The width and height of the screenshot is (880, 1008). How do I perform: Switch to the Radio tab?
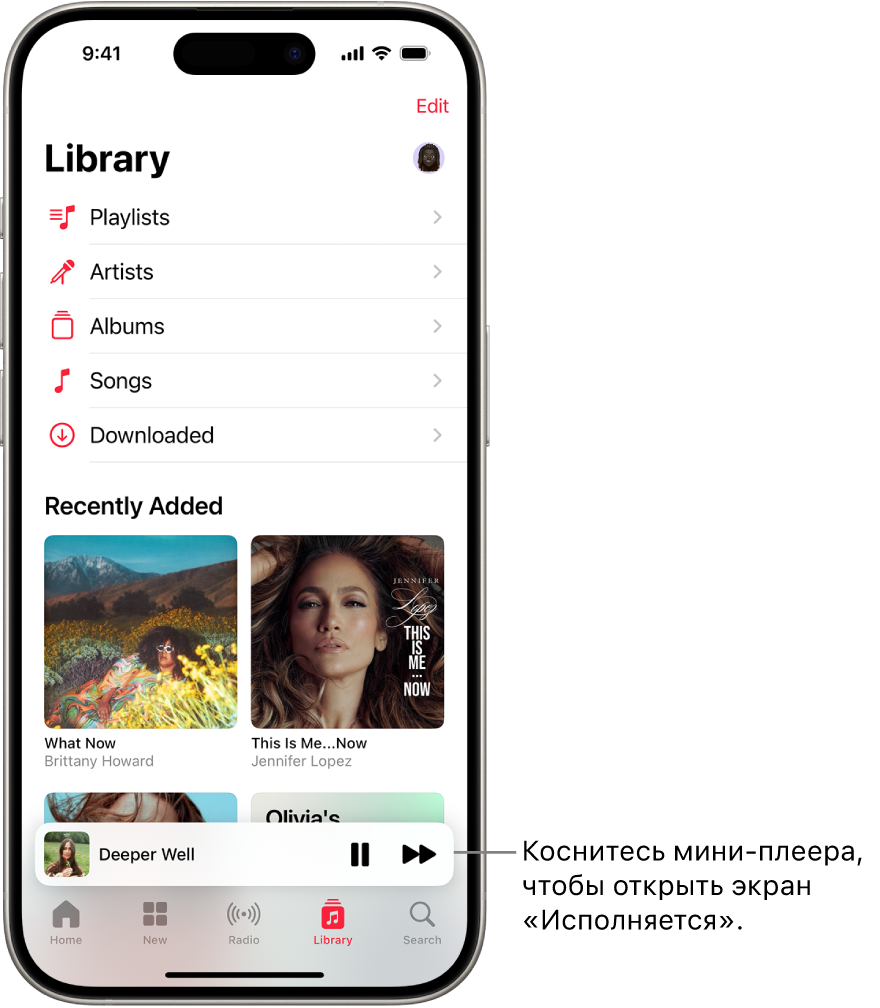[x=244, y=922]
